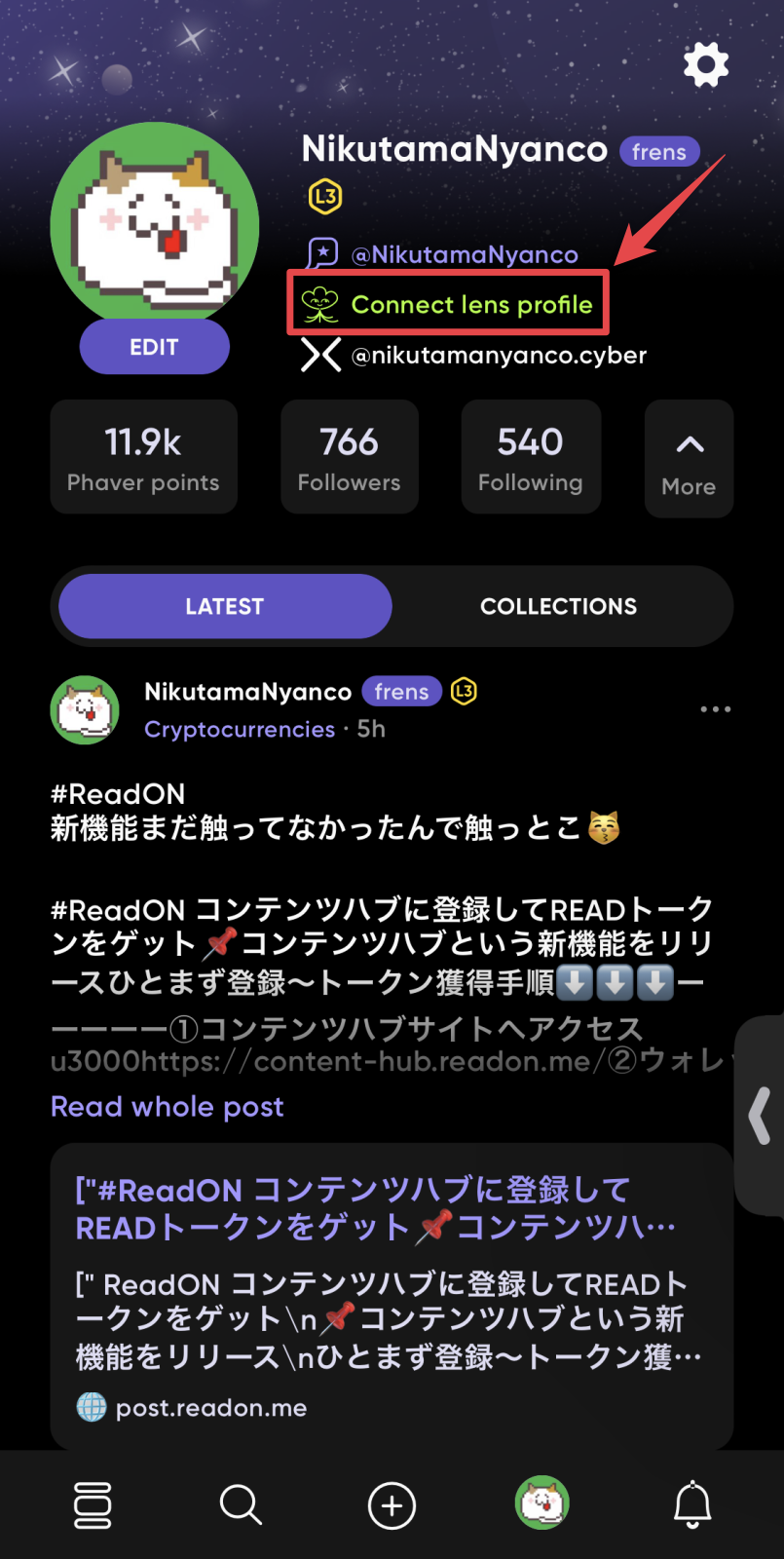Tap the EDIT profile button
The image size is (784, 1559).
(154, 347)
